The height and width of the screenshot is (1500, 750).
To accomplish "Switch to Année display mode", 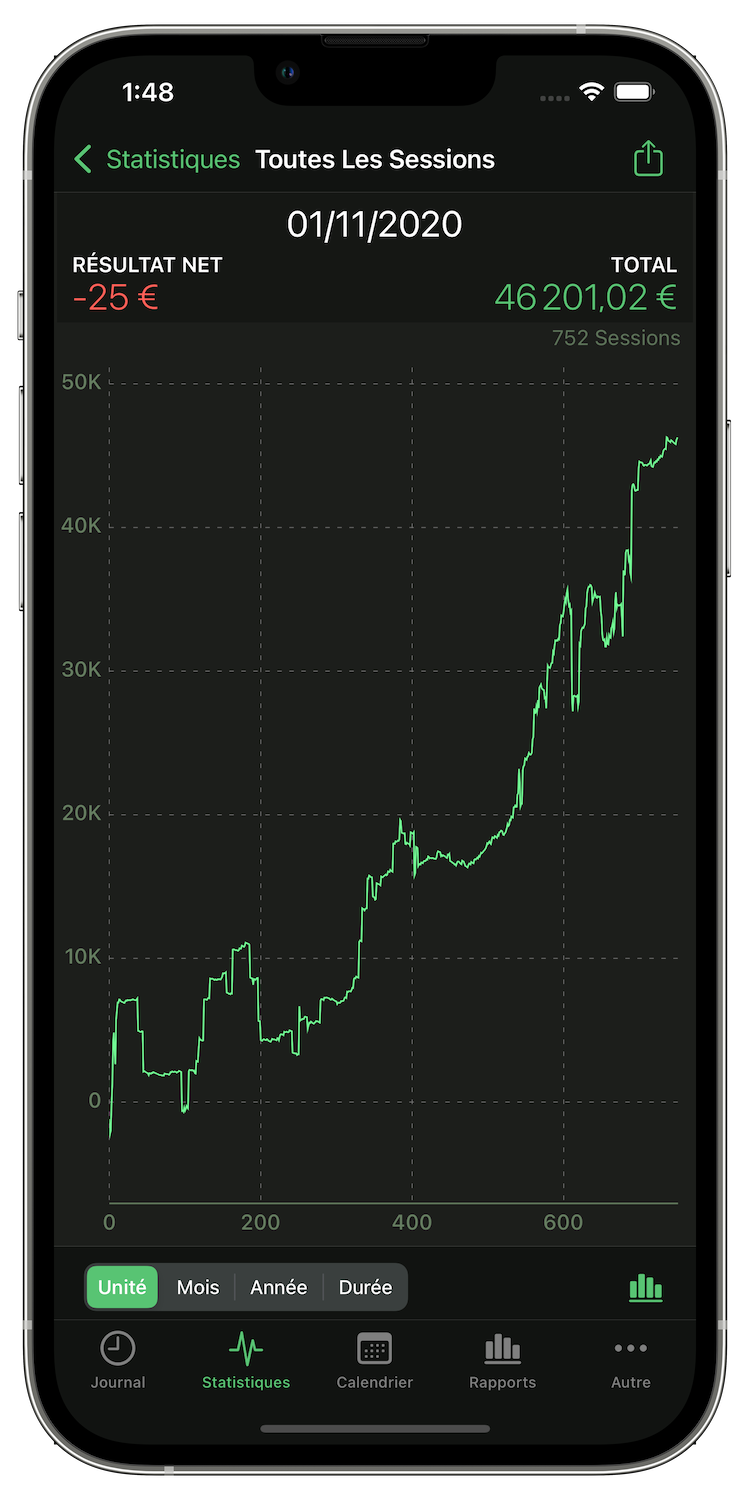I will tap(278, 1288).
